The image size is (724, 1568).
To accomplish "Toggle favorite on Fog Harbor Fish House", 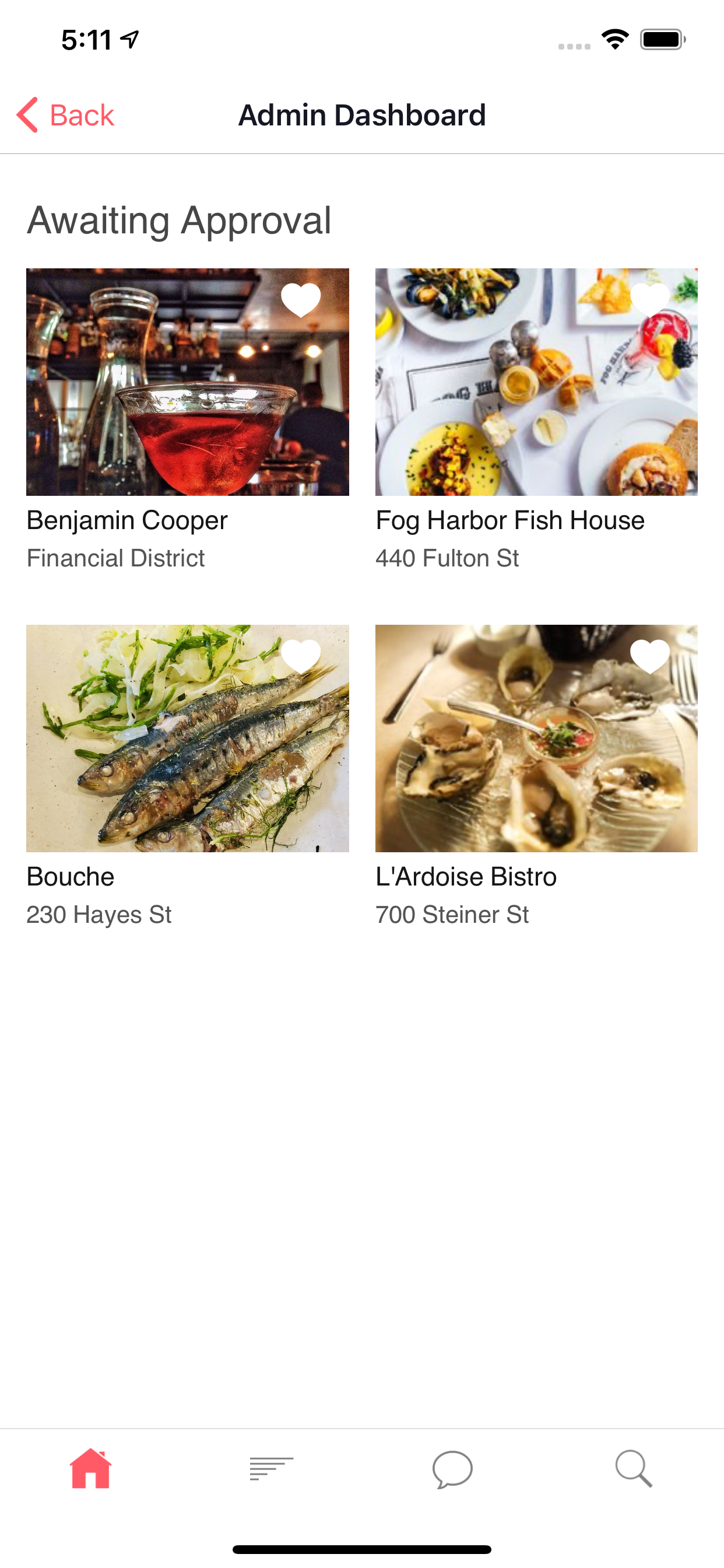I will coord(652,299).
